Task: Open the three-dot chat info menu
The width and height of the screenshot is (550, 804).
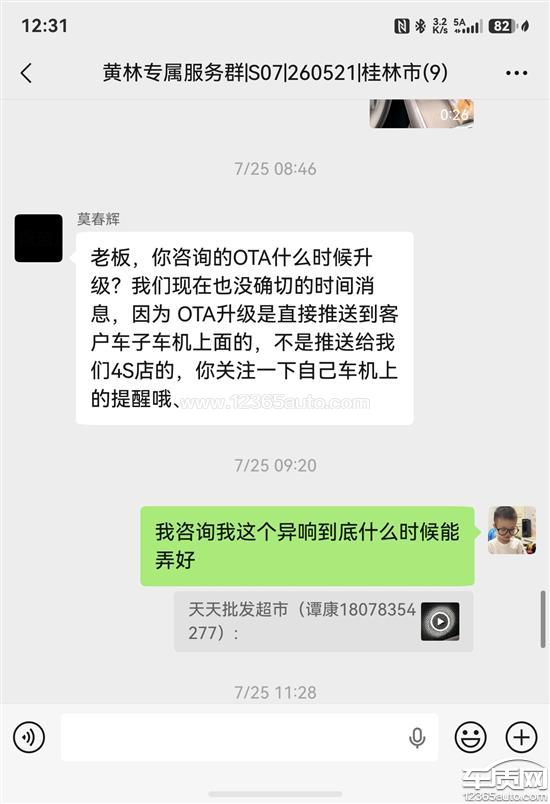Action: 516,73
